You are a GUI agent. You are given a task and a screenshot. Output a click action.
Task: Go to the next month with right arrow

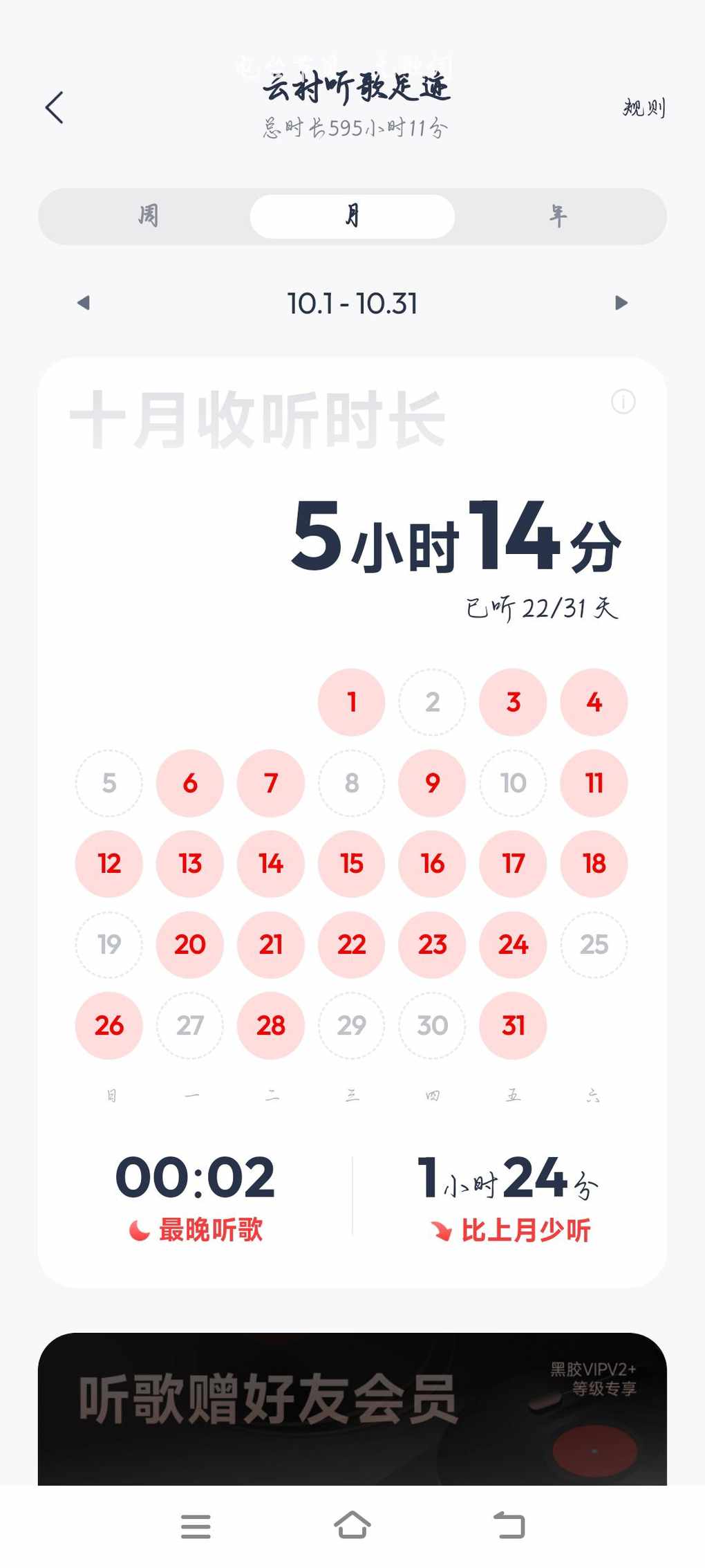coord(621,303)
